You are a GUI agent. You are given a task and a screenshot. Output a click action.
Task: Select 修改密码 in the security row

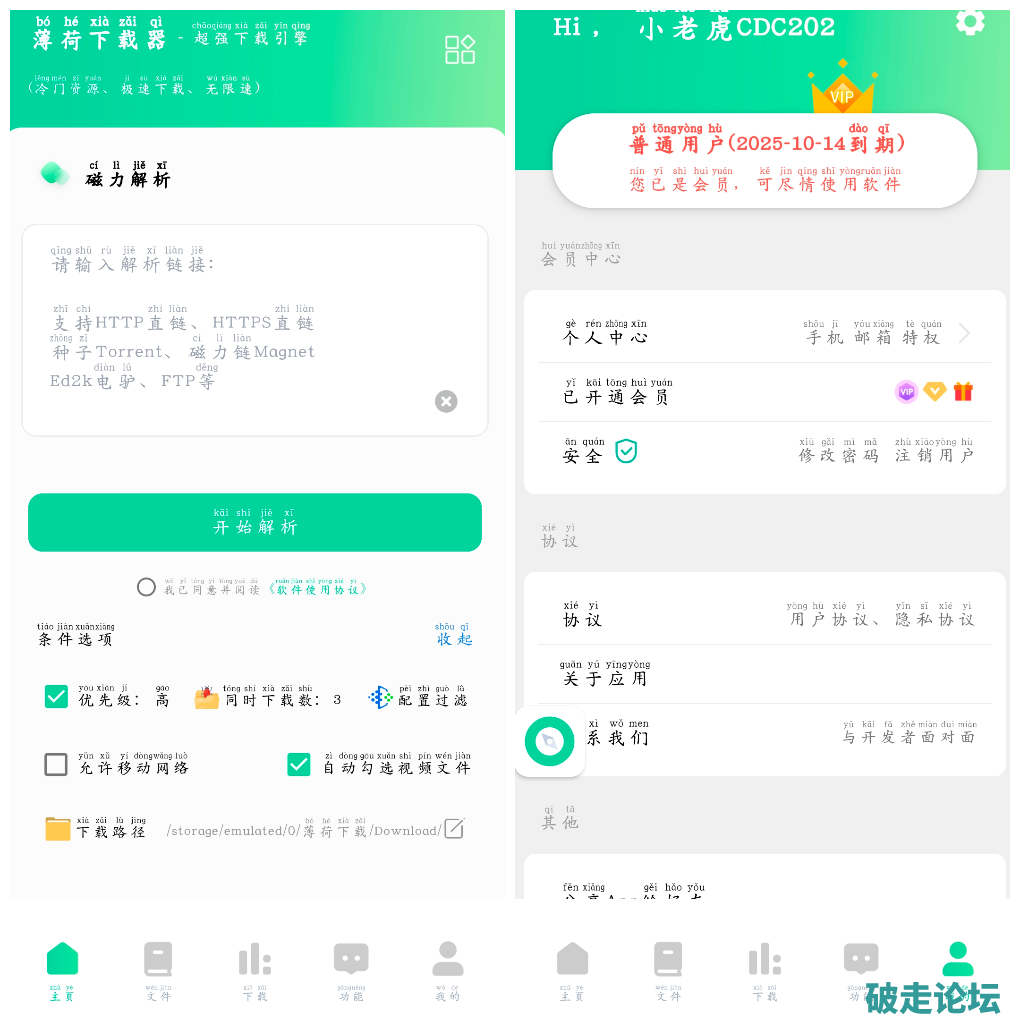pos(838,454)
